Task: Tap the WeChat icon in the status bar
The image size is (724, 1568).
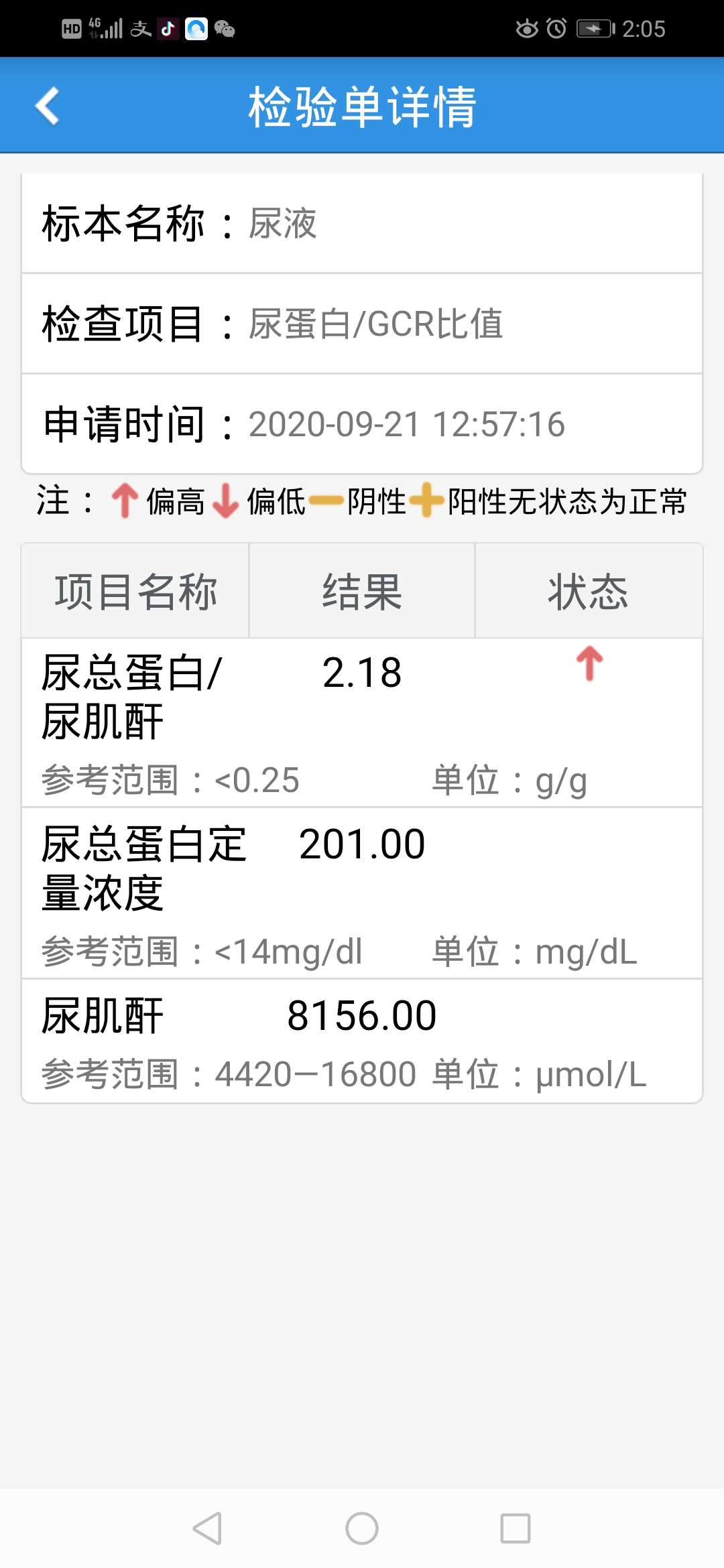Action: (225, 29)
